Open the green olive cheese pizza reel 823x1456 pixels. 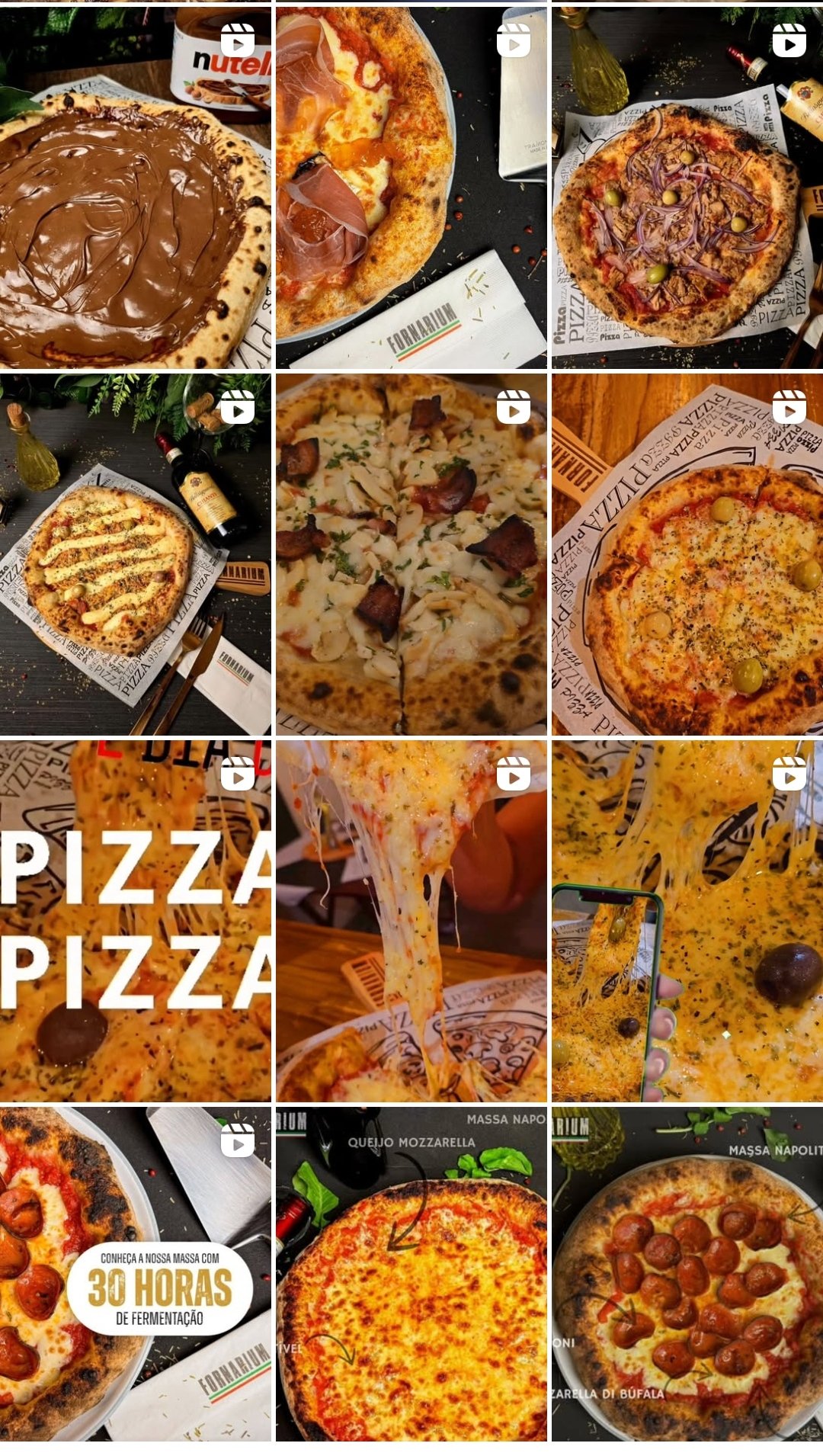click(687, 554)
